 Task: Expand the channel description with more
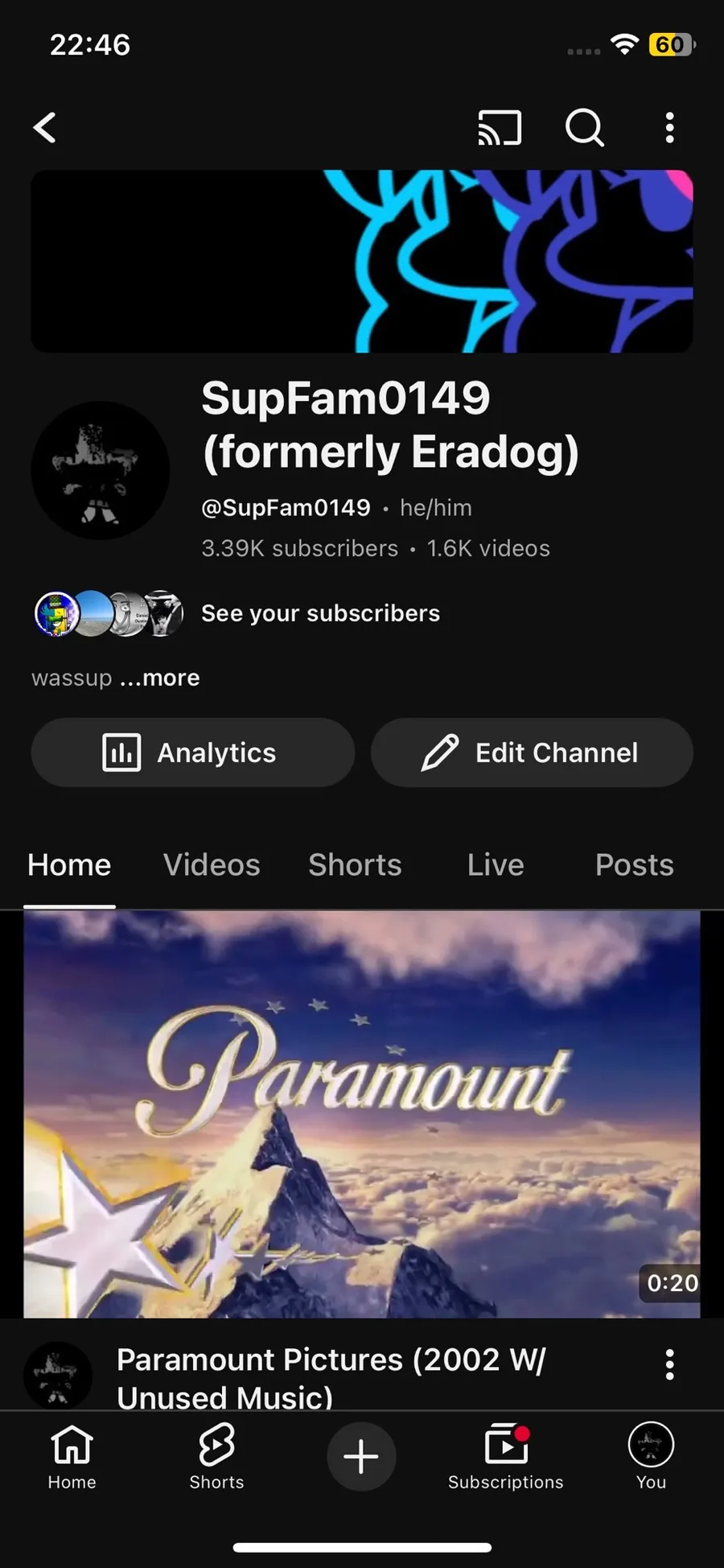[x=159, y=678]
